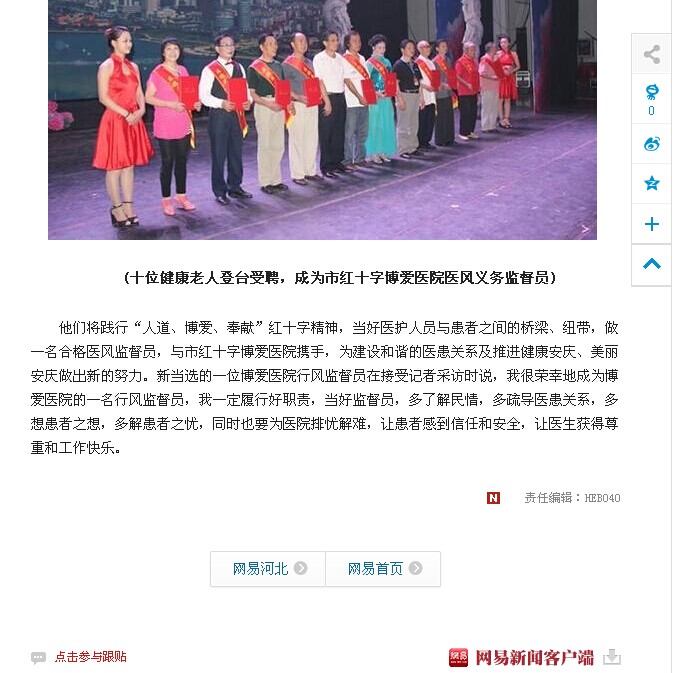
Task: Go to 网易首页 homepage
Action: click(x=383, y=569)
